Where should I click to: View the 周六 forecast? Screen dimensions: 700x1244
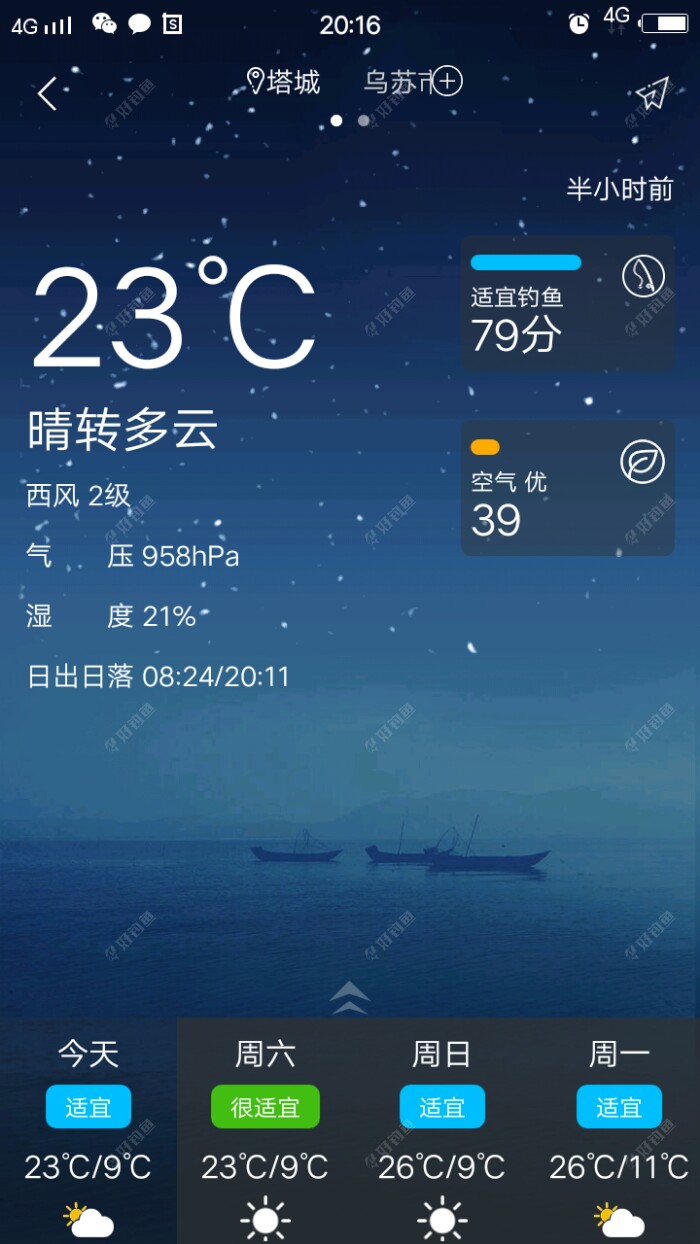pyautogui.click(x=265, y=1130)
